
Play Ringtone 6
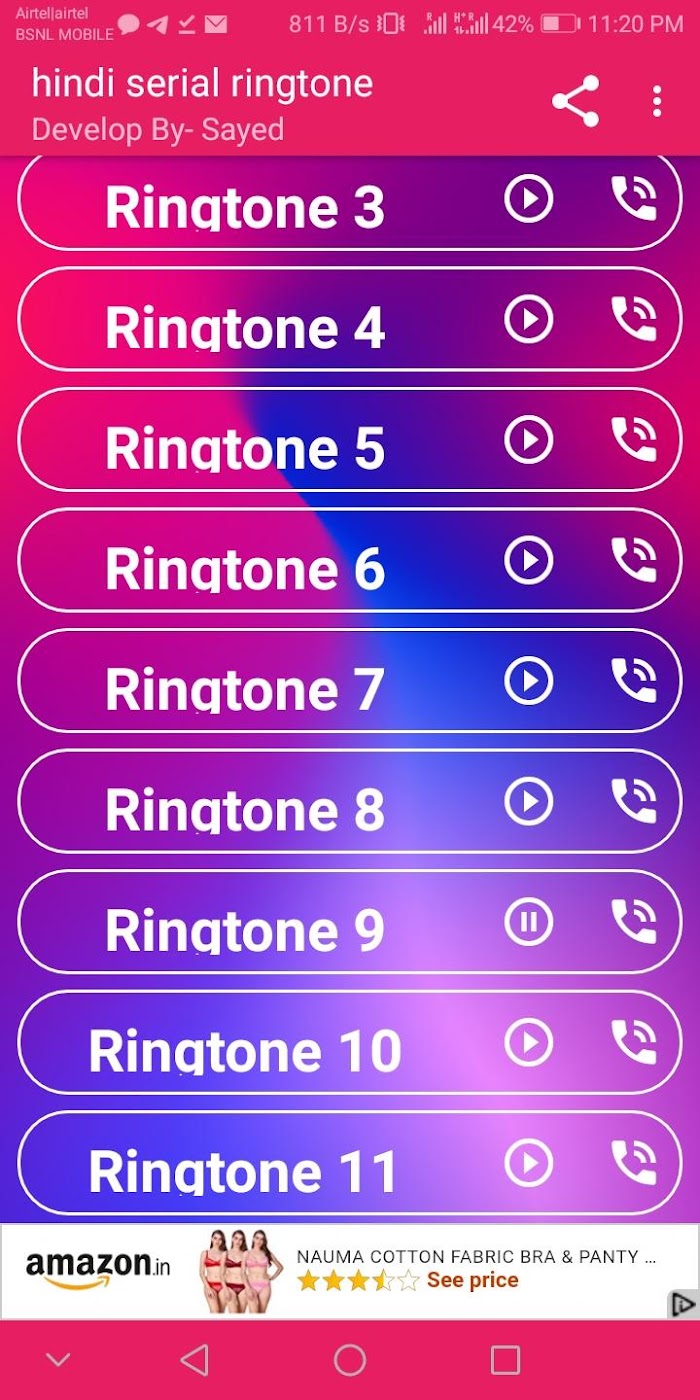point(529,560)
